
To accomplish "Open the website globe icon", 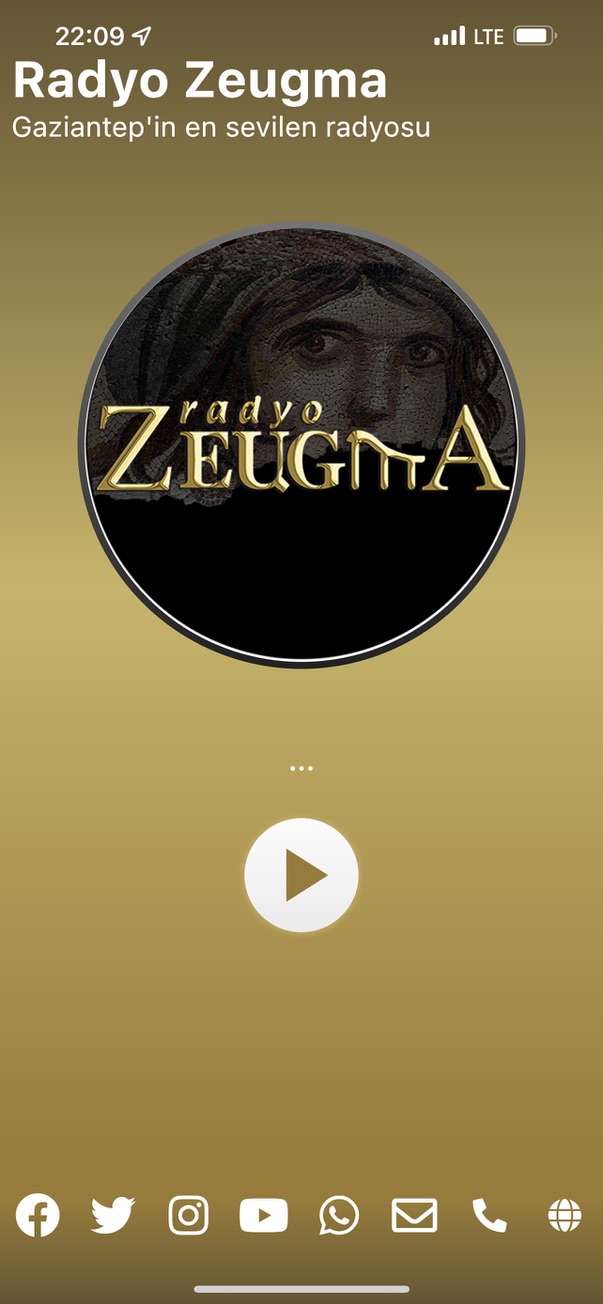I will click(565, 1216).
